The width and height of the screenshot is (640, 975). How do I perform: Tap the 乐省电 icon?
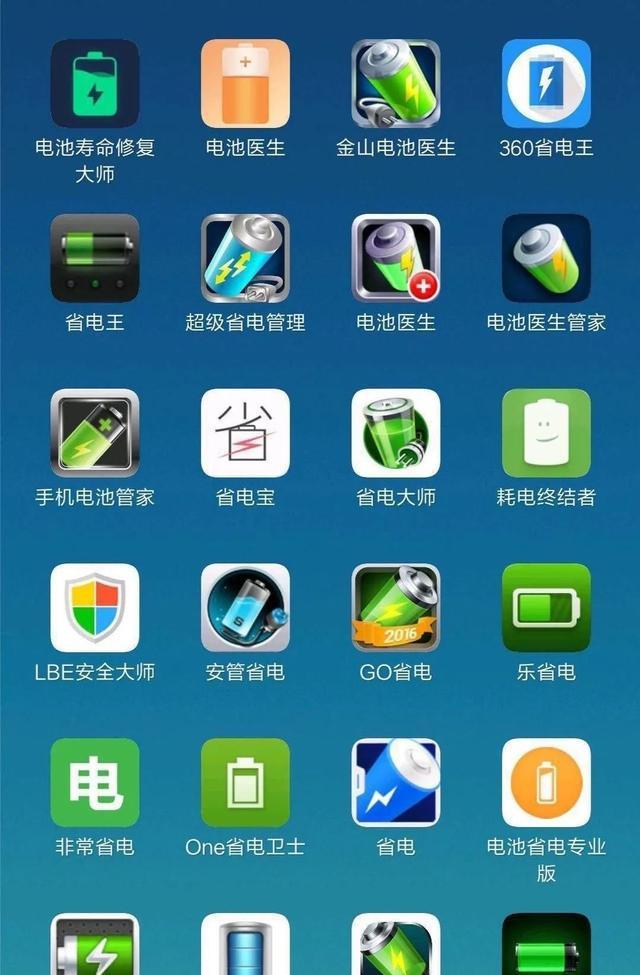click(x=546, y=608)
